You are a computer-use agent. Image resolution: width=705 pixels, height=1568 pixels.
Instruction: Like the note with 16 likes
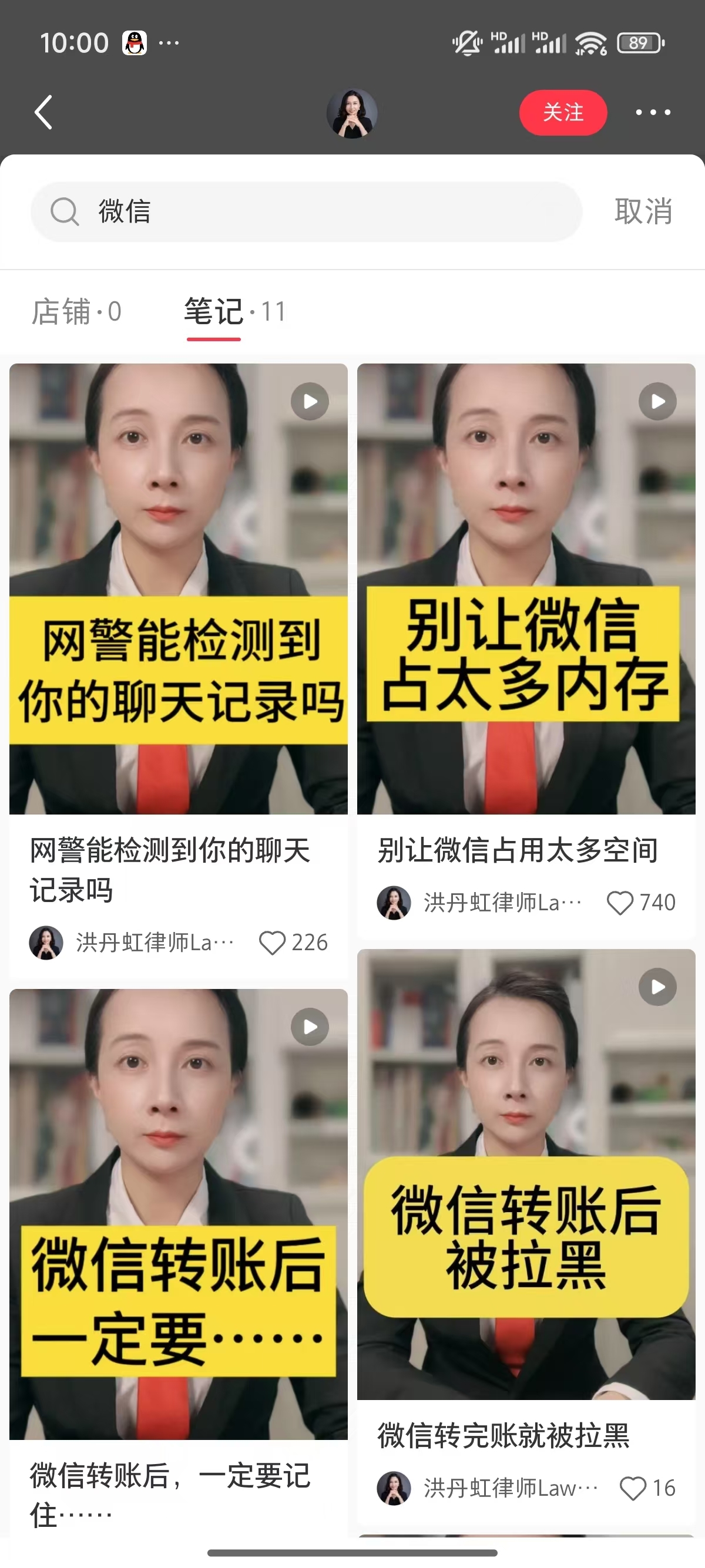633,1488
